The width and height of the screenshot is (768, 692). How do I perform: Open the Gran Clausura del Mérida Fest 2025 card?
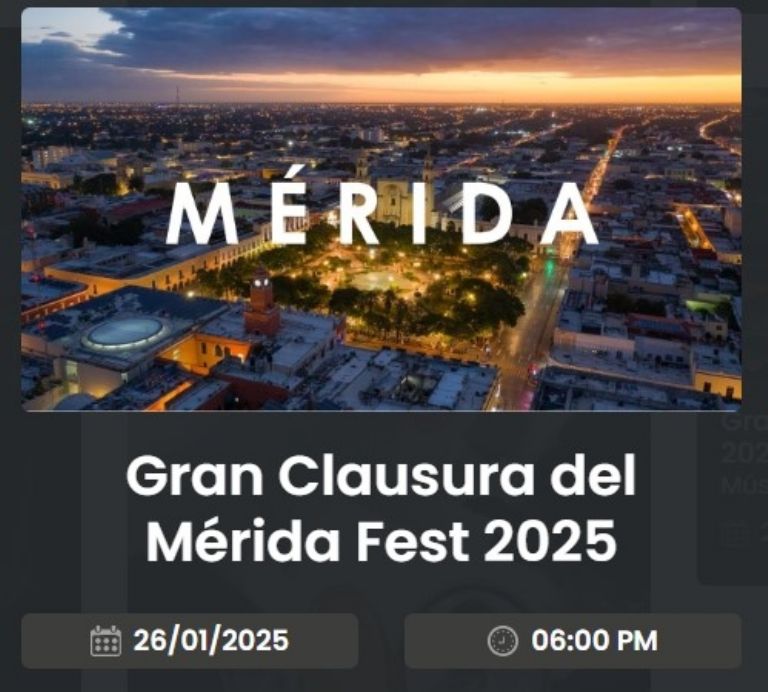(381, 508)
